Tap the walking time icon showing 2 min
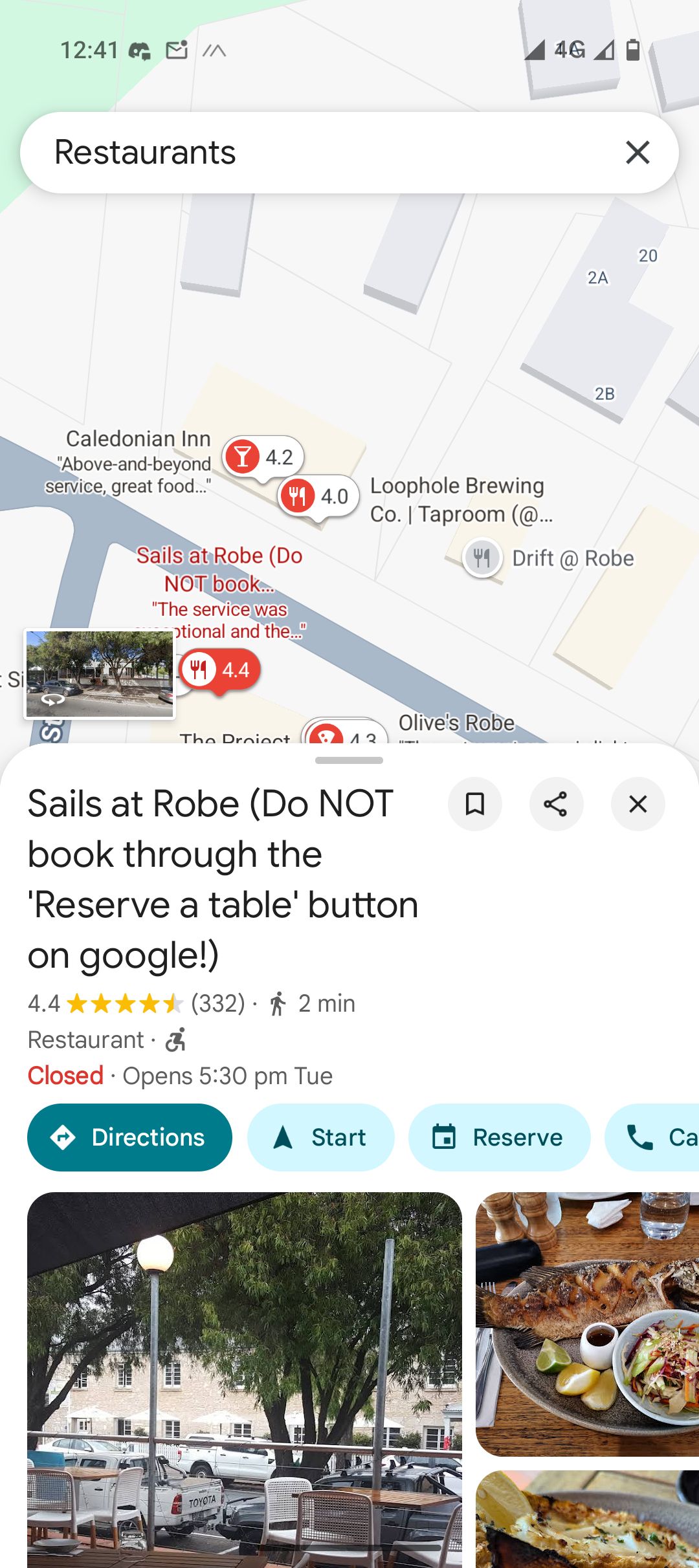 (x=278, y=1003)
